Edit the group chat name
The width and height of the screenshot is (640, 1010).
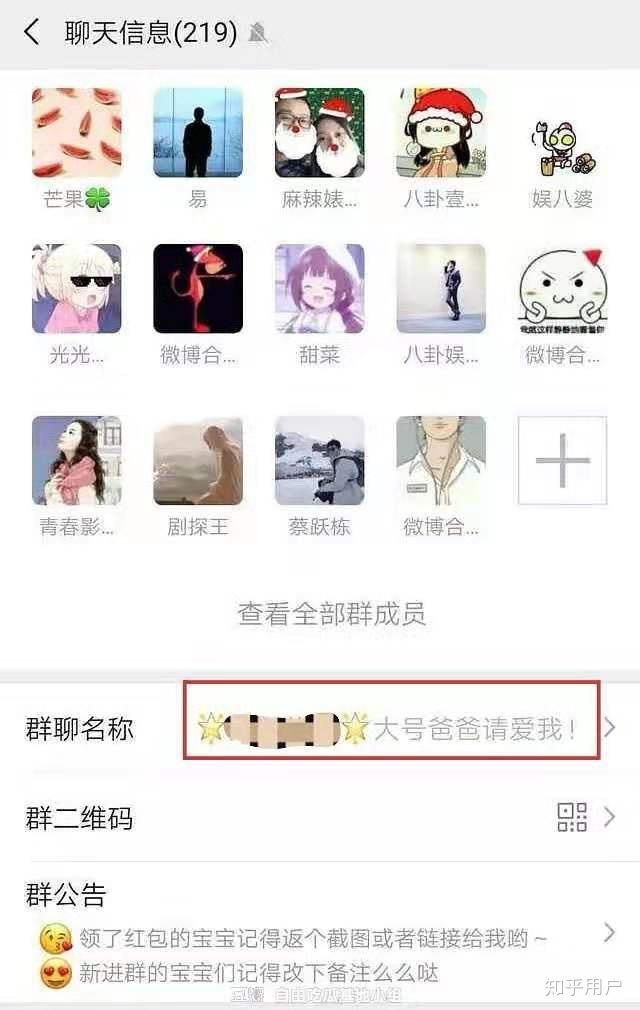click(x=320, y=729)
